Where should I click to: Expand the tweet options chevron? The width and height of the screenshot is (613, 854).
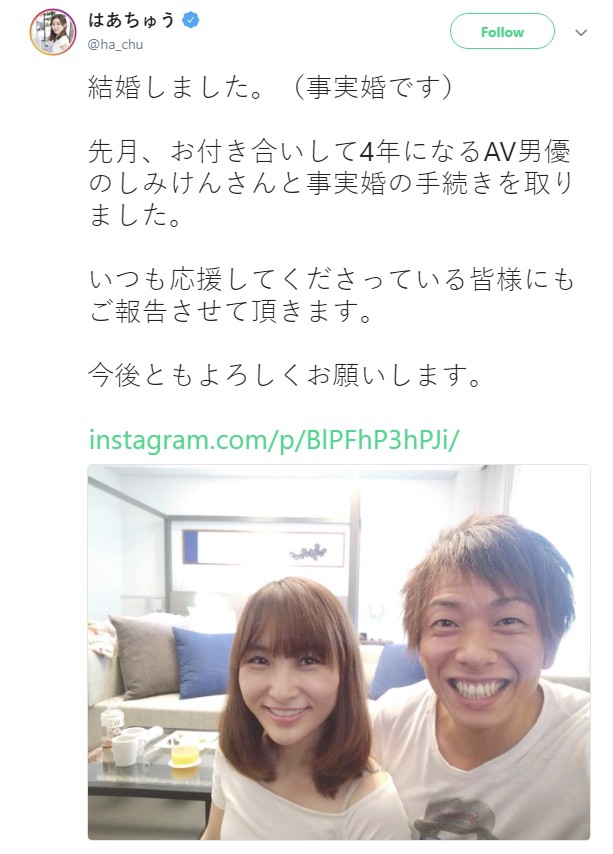point(581,32)
